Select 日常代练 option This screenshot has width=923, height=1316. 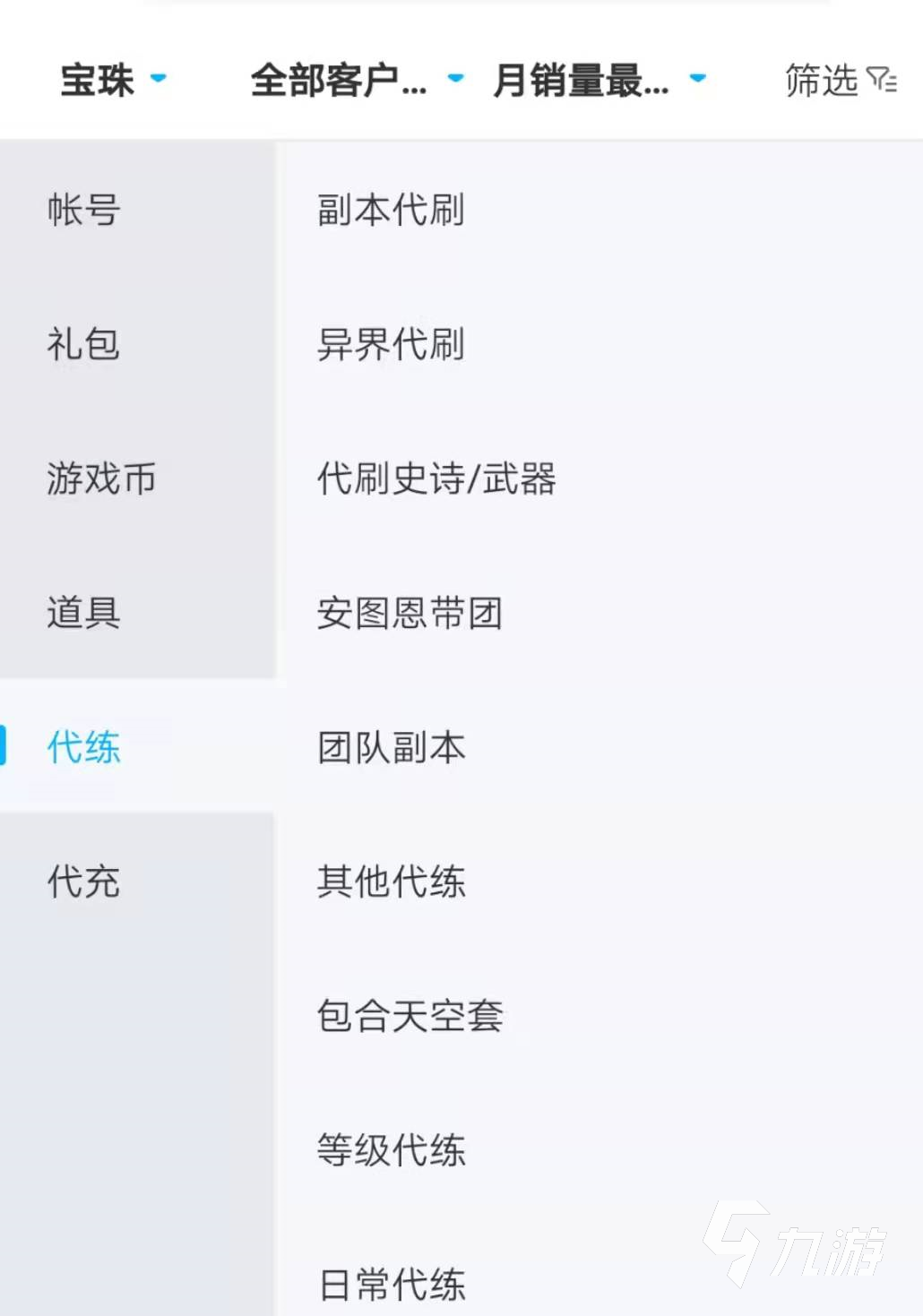392,1285
